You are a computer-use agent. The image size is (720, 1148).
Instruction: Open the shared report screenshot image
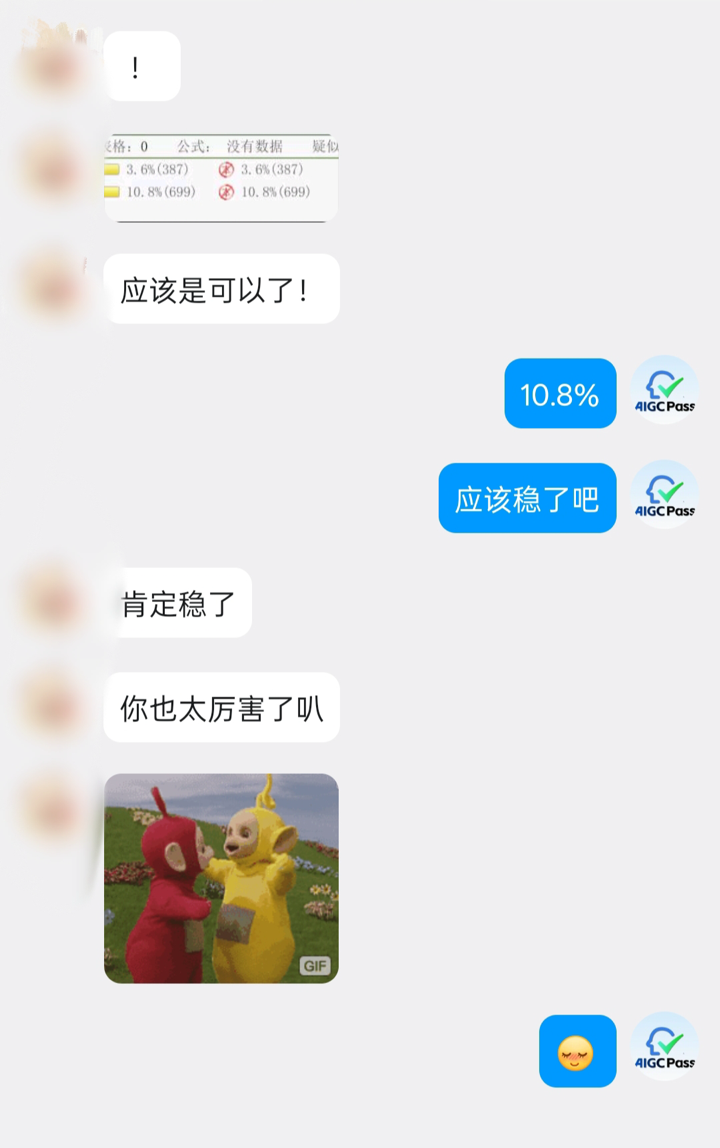coord(221,177)
